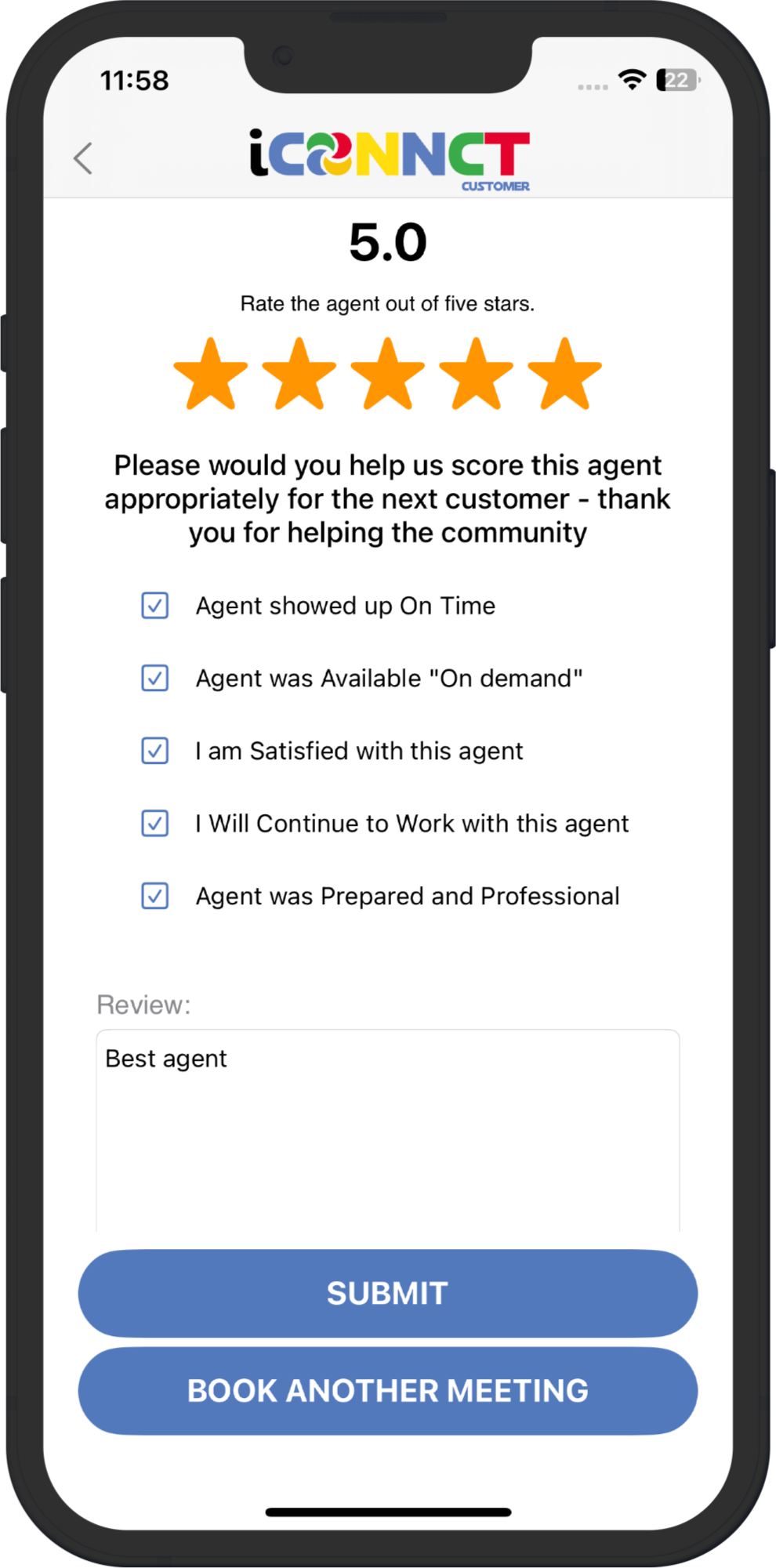Set rating to the first star
Image resolution: width=776 pixels, height=1568 pixels.
point(211,374)
